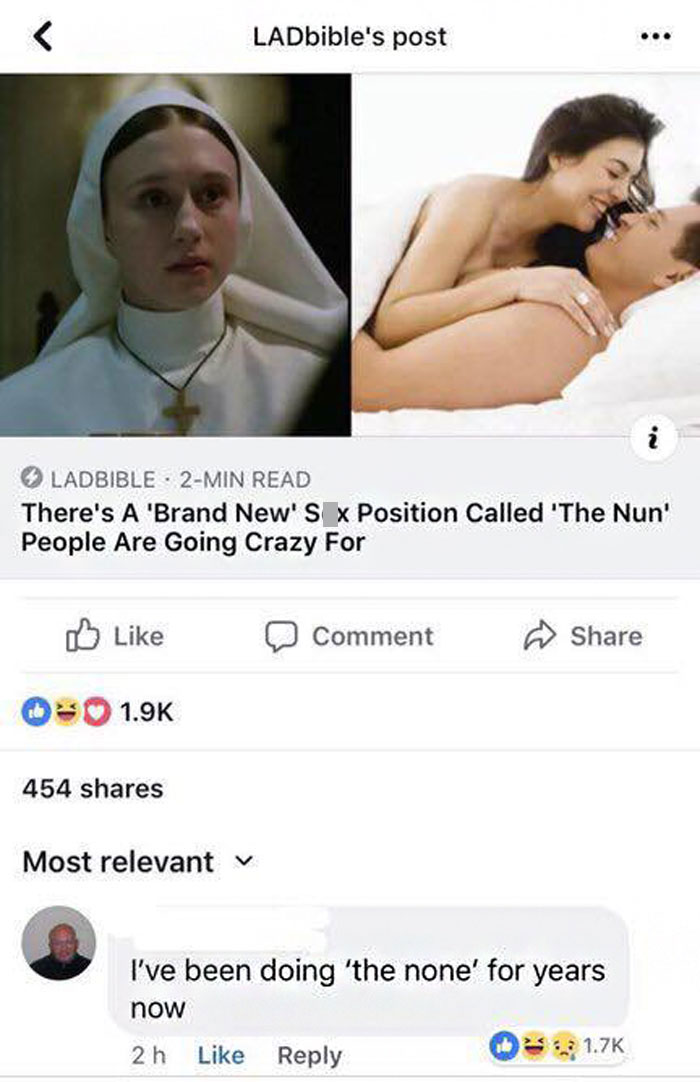Like the LADbible post
700x1082 pixels.
click(x=117, y=636)
